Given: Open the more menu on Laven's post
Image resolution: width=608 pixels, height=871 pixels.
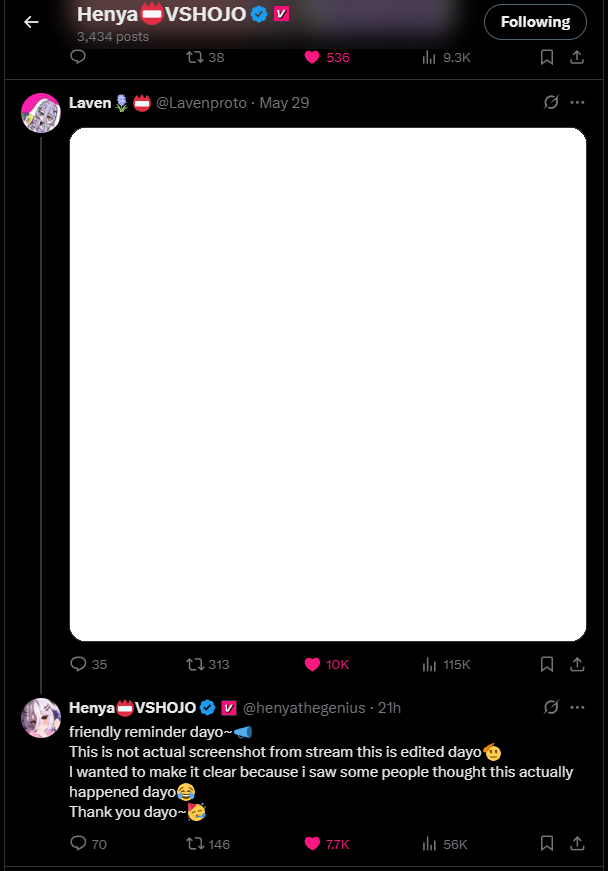Looking at the screenshot, I should tap(577, 103).
